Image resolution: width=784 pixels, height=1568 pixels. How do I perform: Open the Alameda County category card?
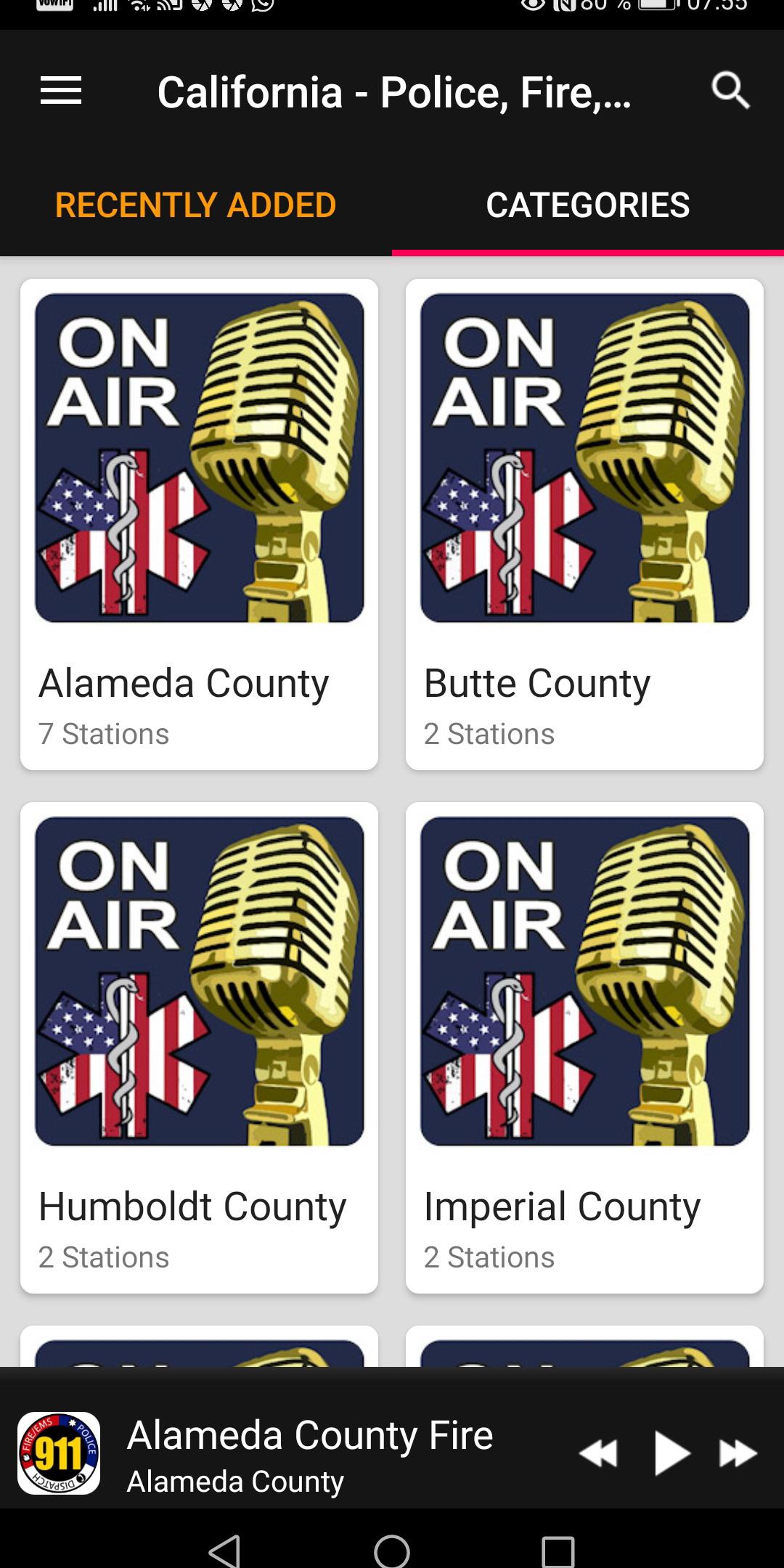(199, 524)
